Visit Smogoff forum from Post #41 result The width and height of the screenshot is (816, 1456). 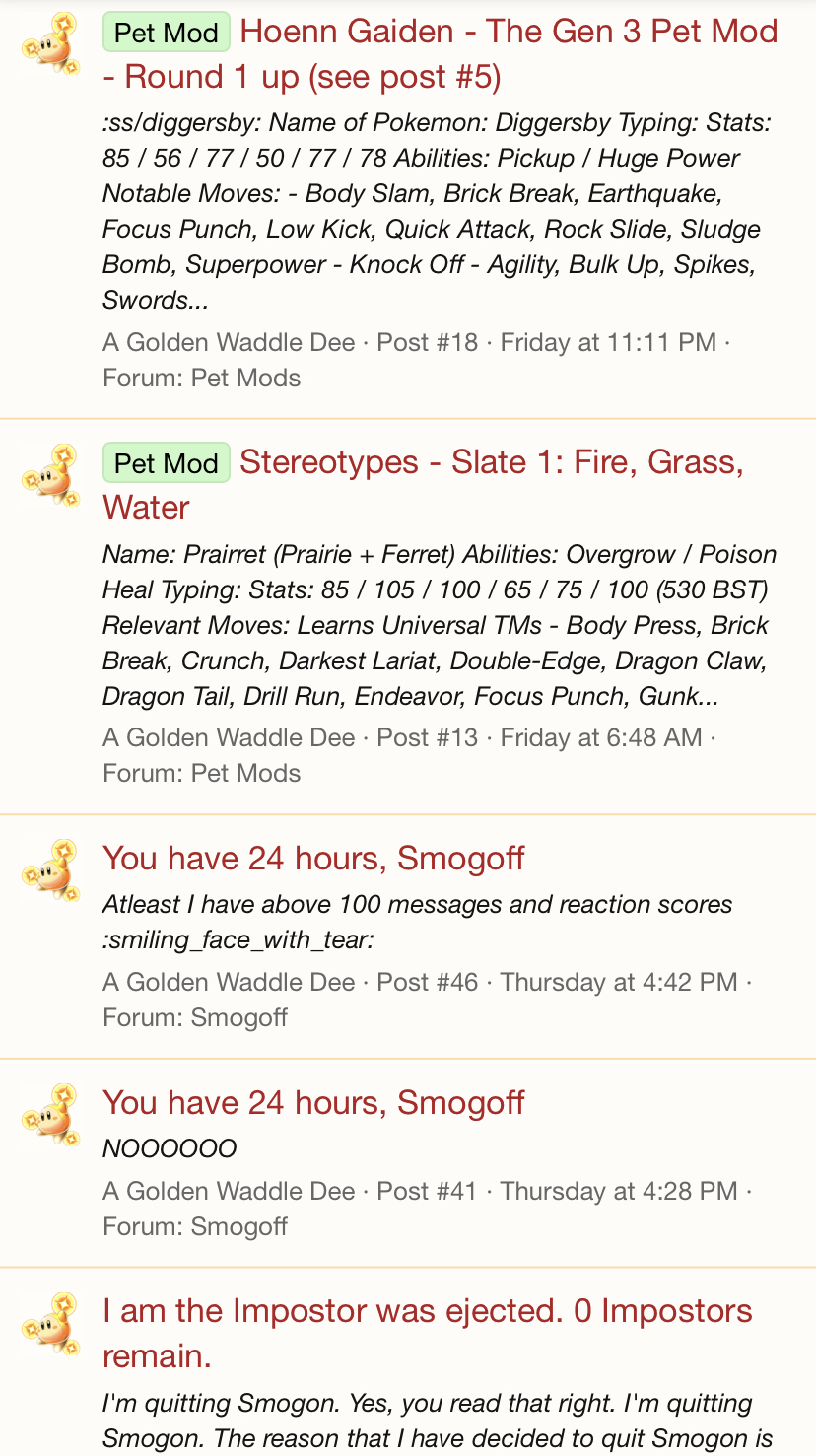238,1227
